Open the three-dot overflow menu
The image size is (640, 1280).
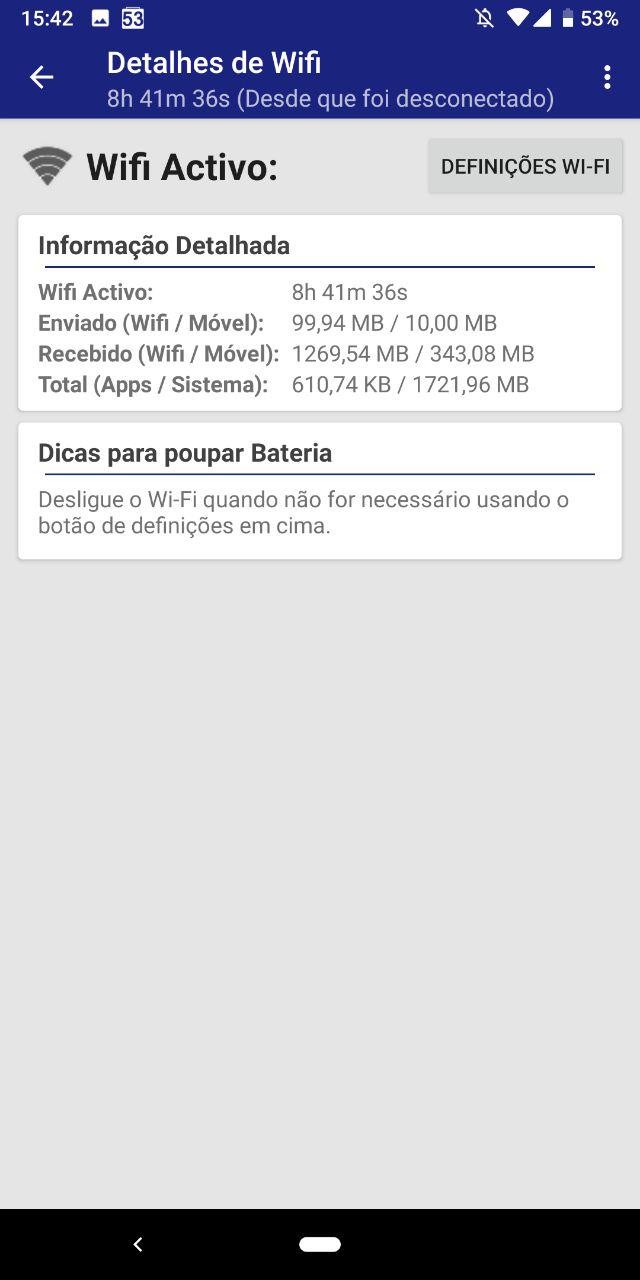click(607, 77)
